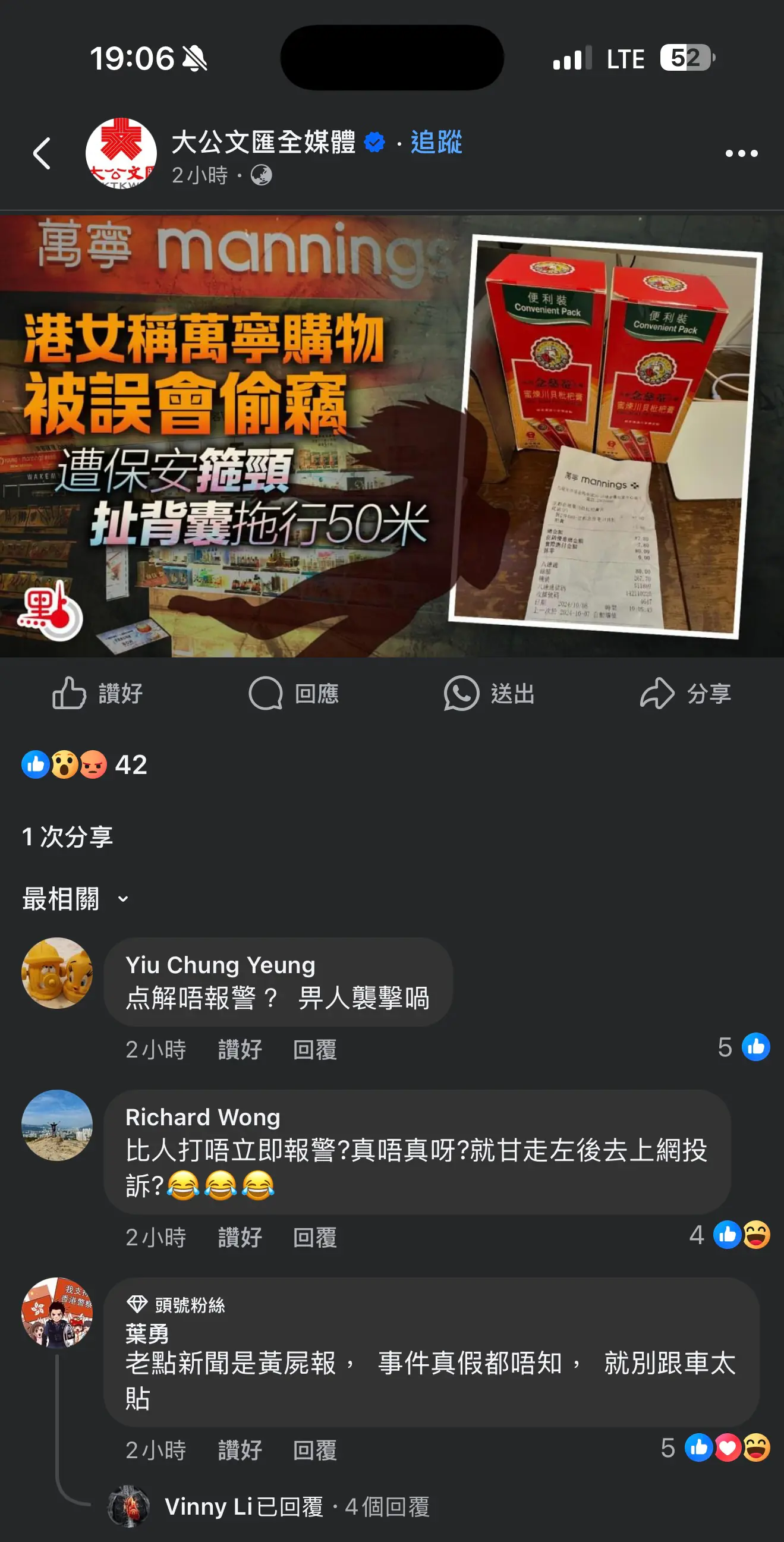Tap 回應 to comment on the post
This screenshot has width=784, height=1542.
coord(294,693)
